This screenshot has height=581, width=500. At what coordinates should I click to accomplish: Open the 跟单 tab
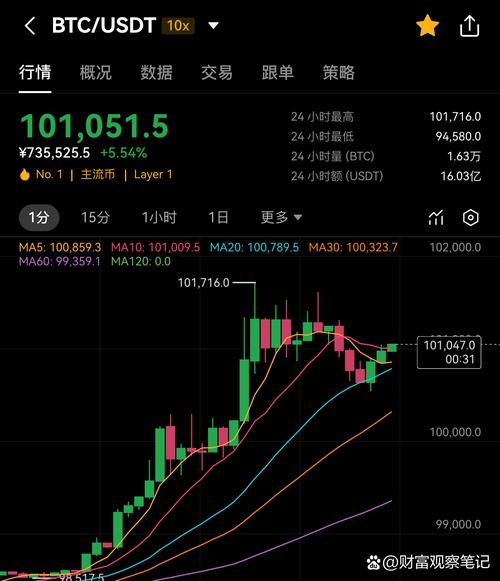pyautogui.click(x=278, y=72)
